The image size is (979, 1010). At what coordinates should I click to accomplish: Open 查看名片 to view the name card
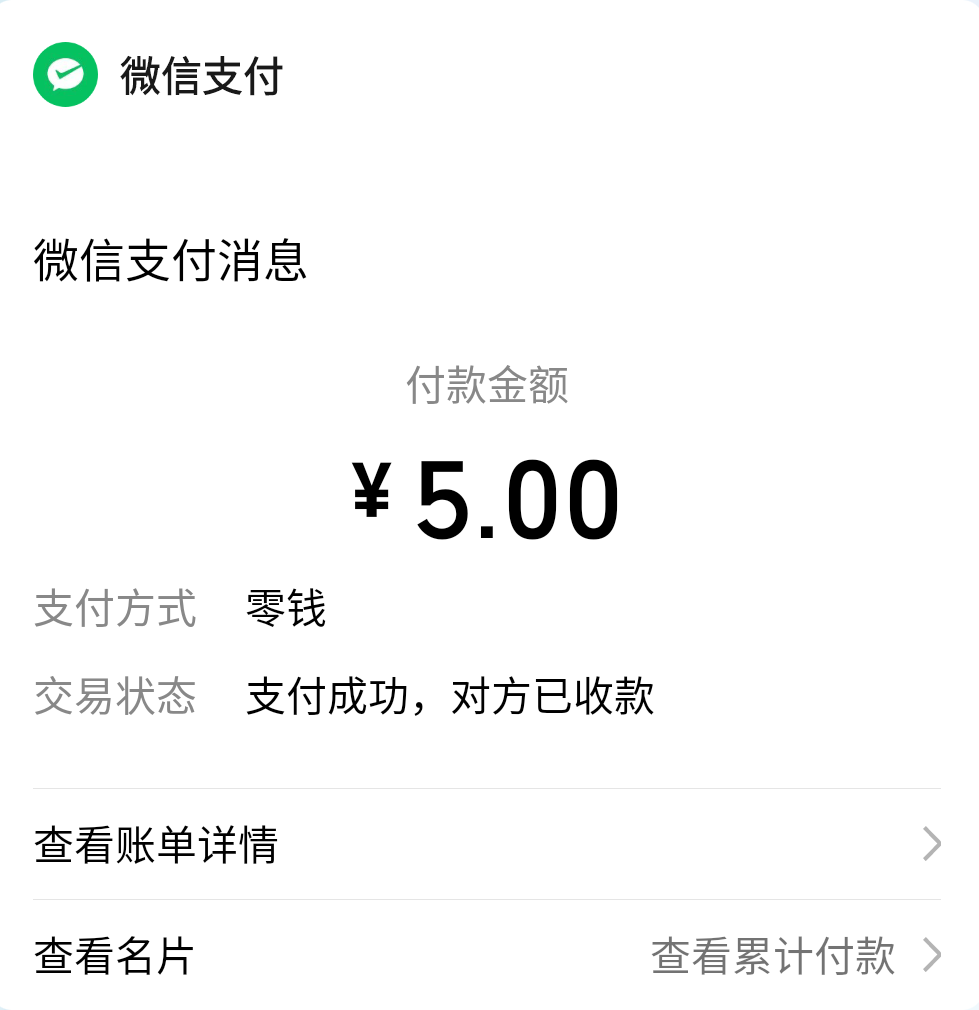(x=114, y=956)
